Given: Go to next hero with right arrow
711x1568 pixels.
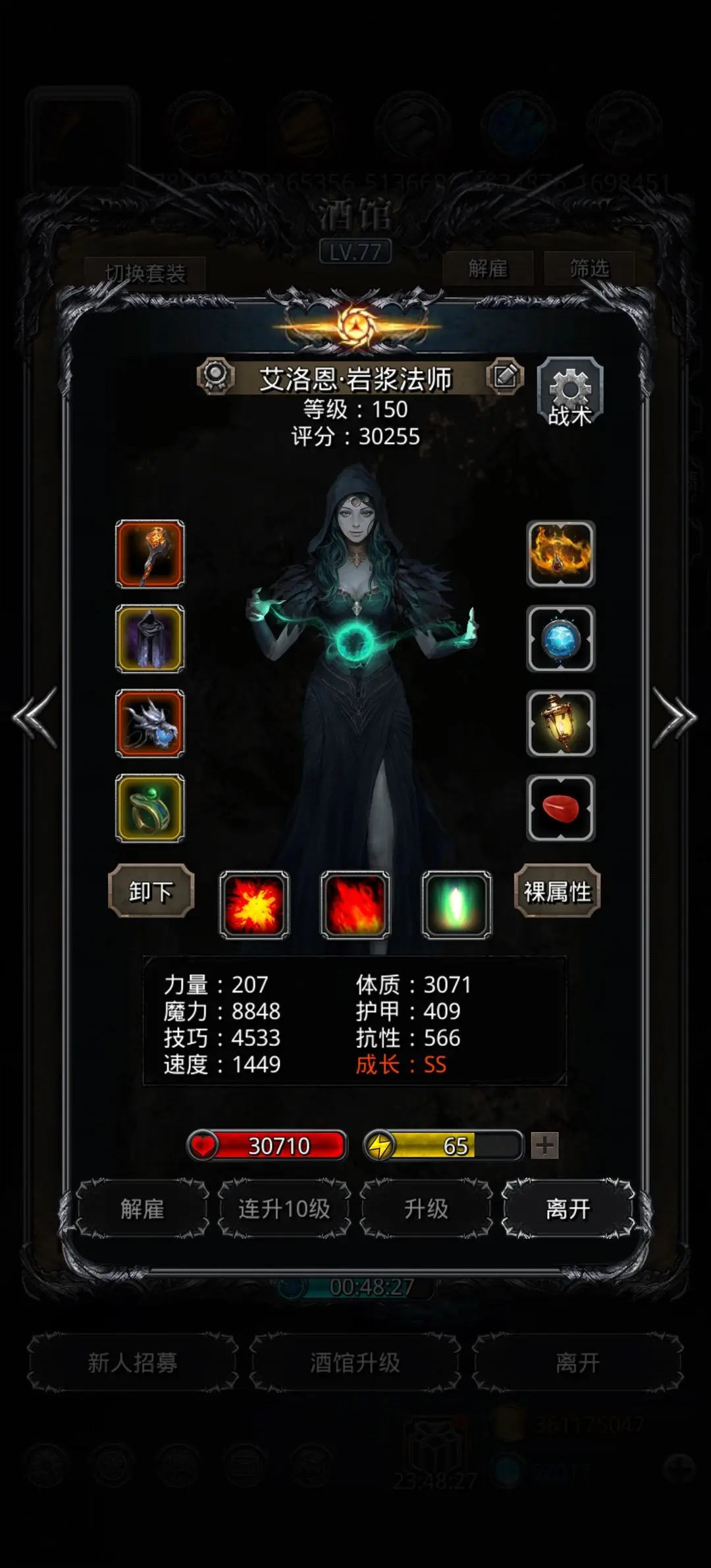Looking at the screenshot, I should point(674,718).
